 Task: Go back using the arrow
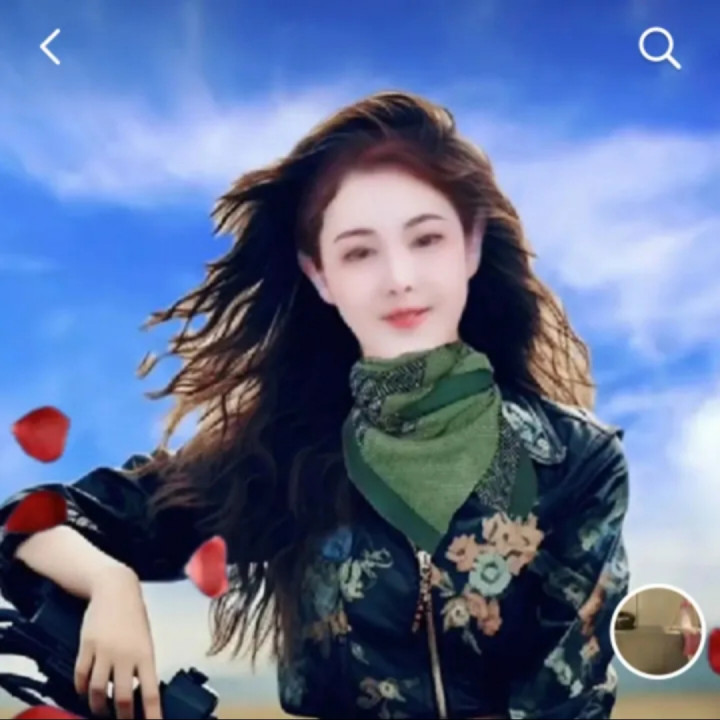click(x=50, y=47)
